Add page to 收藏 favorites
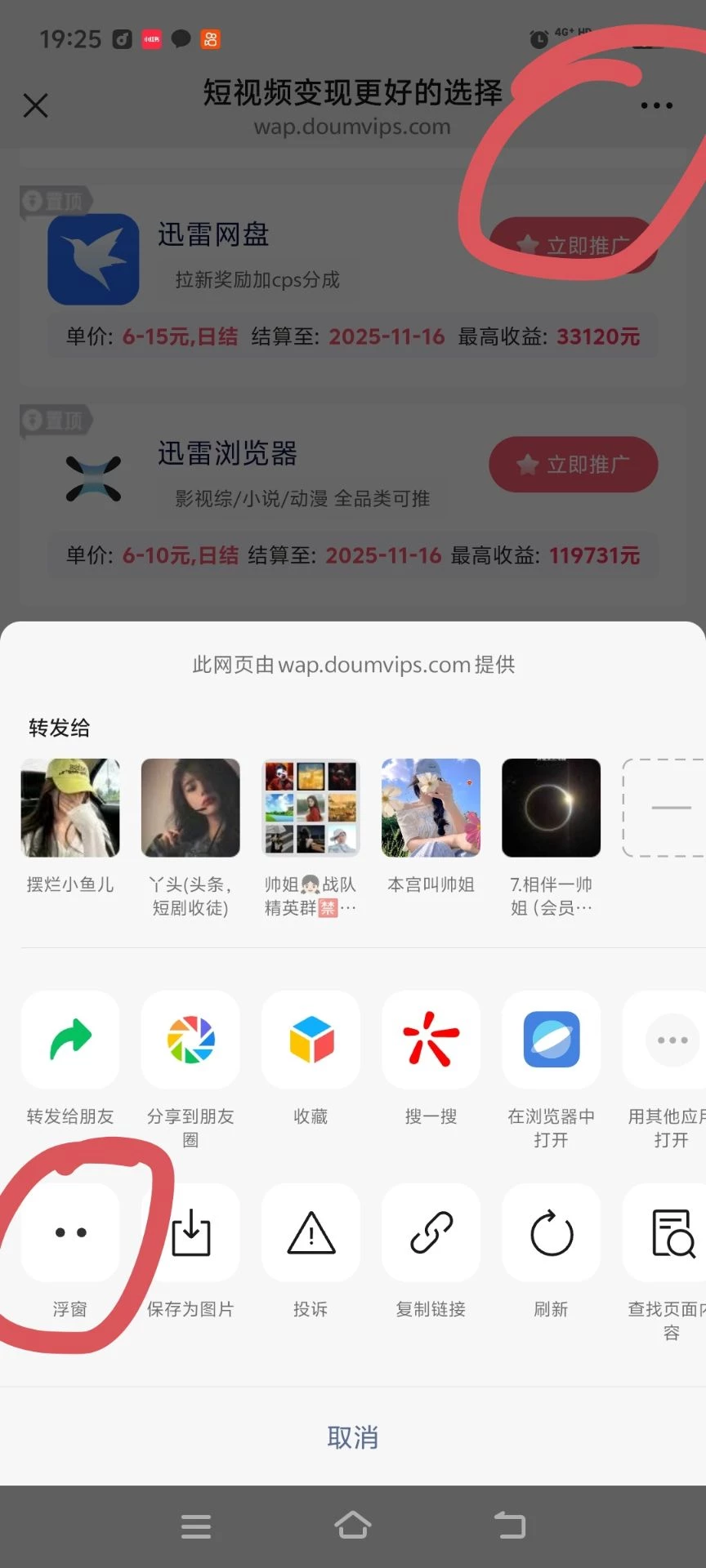Screen dimensions: 706x1568 coord(311,1040)
